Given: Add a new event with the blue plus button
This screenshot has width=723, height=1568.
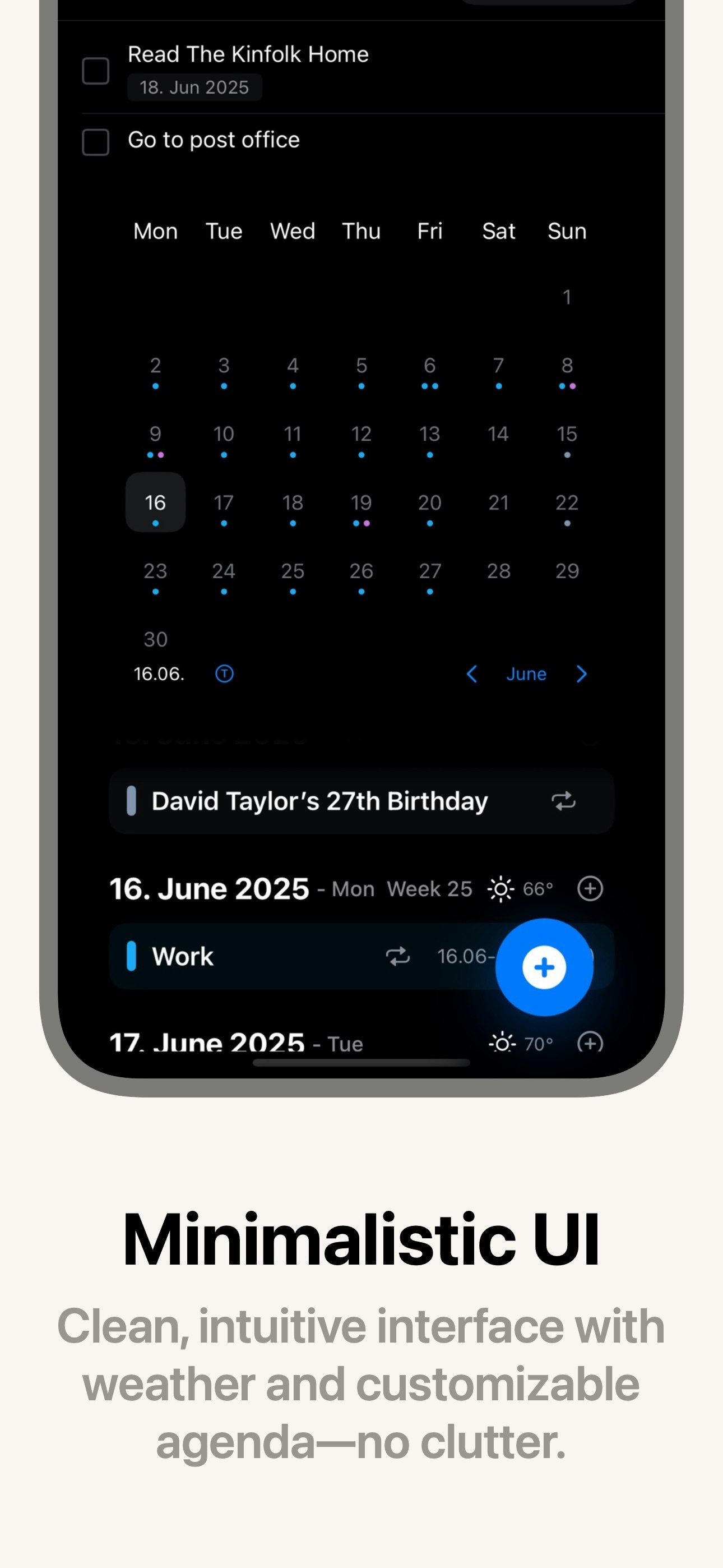Looking at the screenshot, I should (x=544, y=968).
